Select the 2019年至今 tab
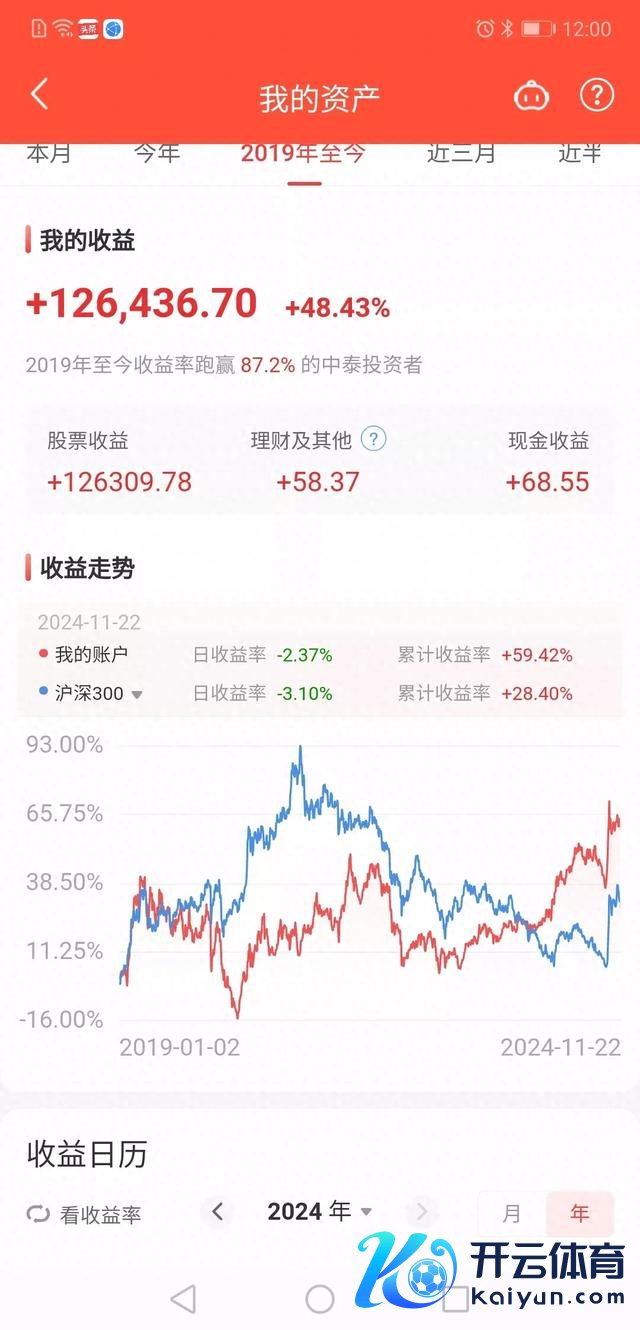Screen dimensions: 640x1330 pos(303,154)
